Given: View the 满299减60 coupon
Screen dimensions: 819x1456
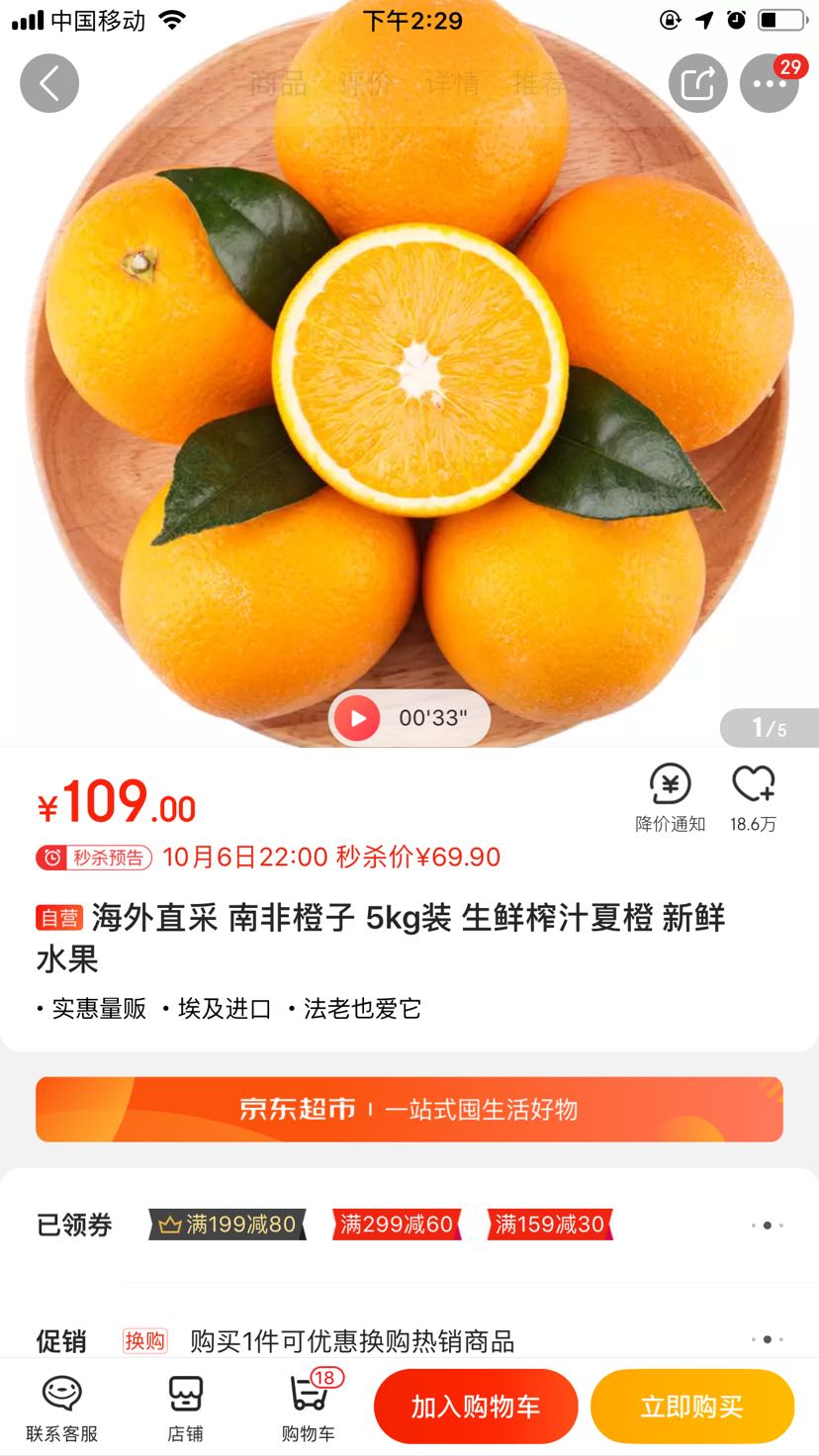Looking at the screenshot, I should coord(396,1225).
